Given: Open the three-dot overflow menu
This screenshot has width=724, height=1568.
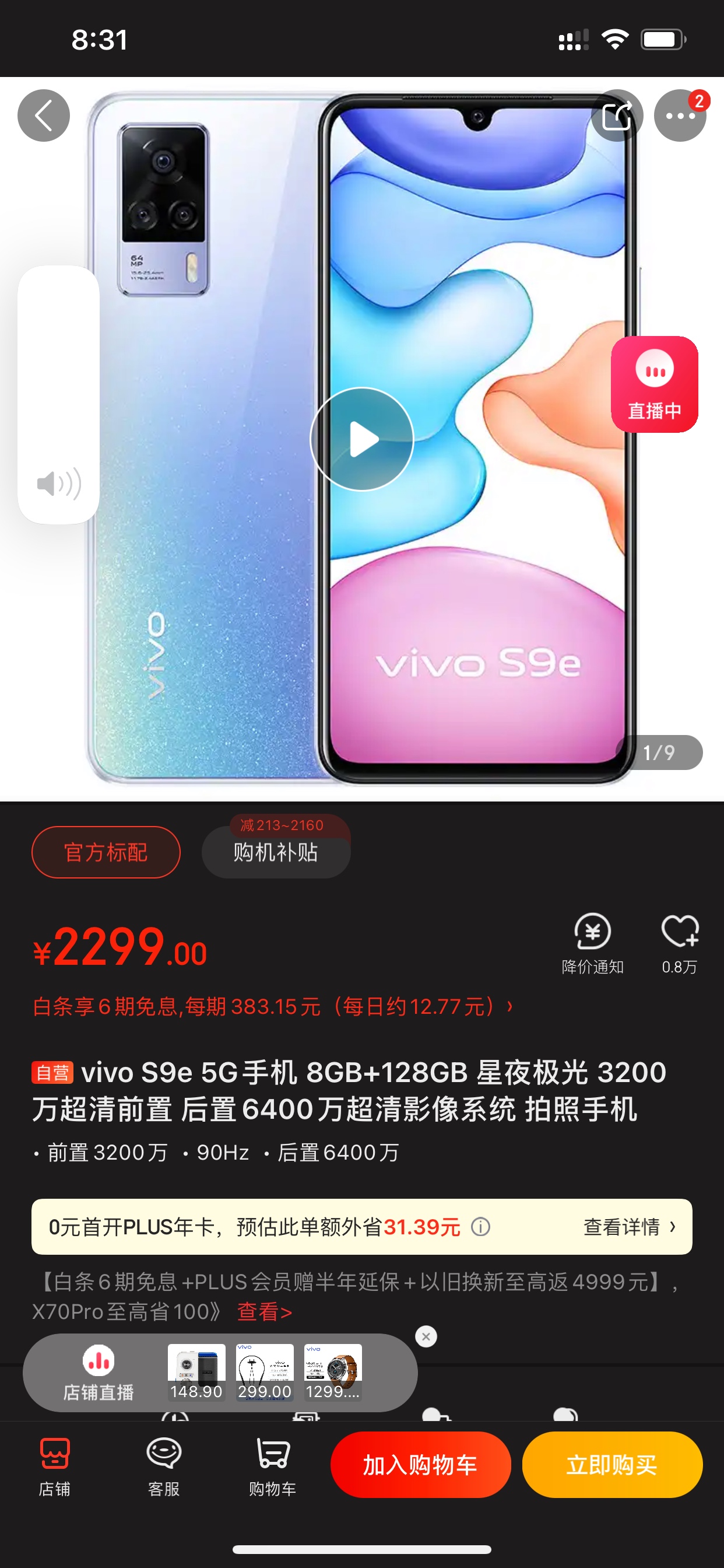Looking at the screenshot, I should click(680, 116).
